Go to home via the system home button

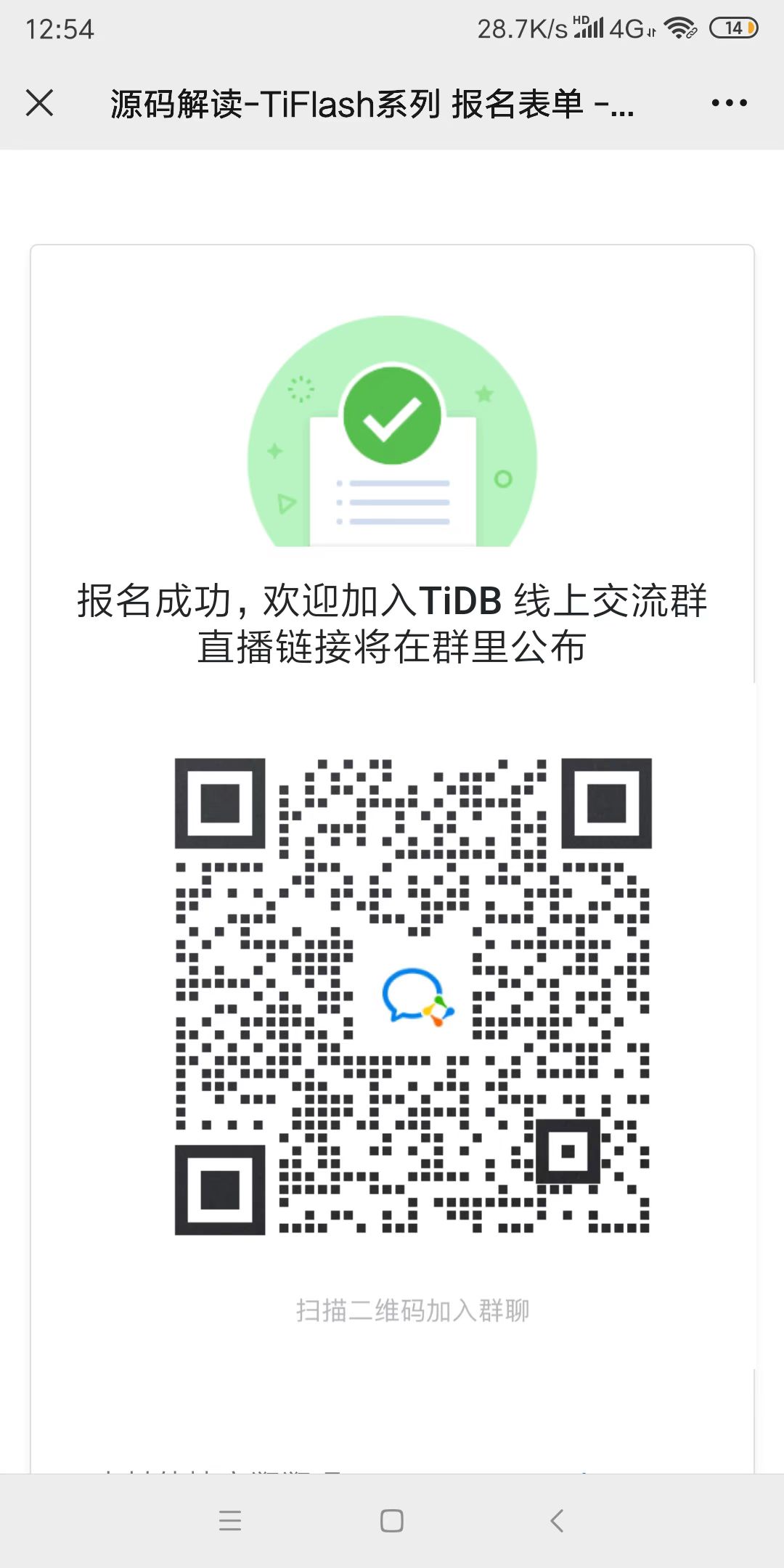pos(392,1521)
